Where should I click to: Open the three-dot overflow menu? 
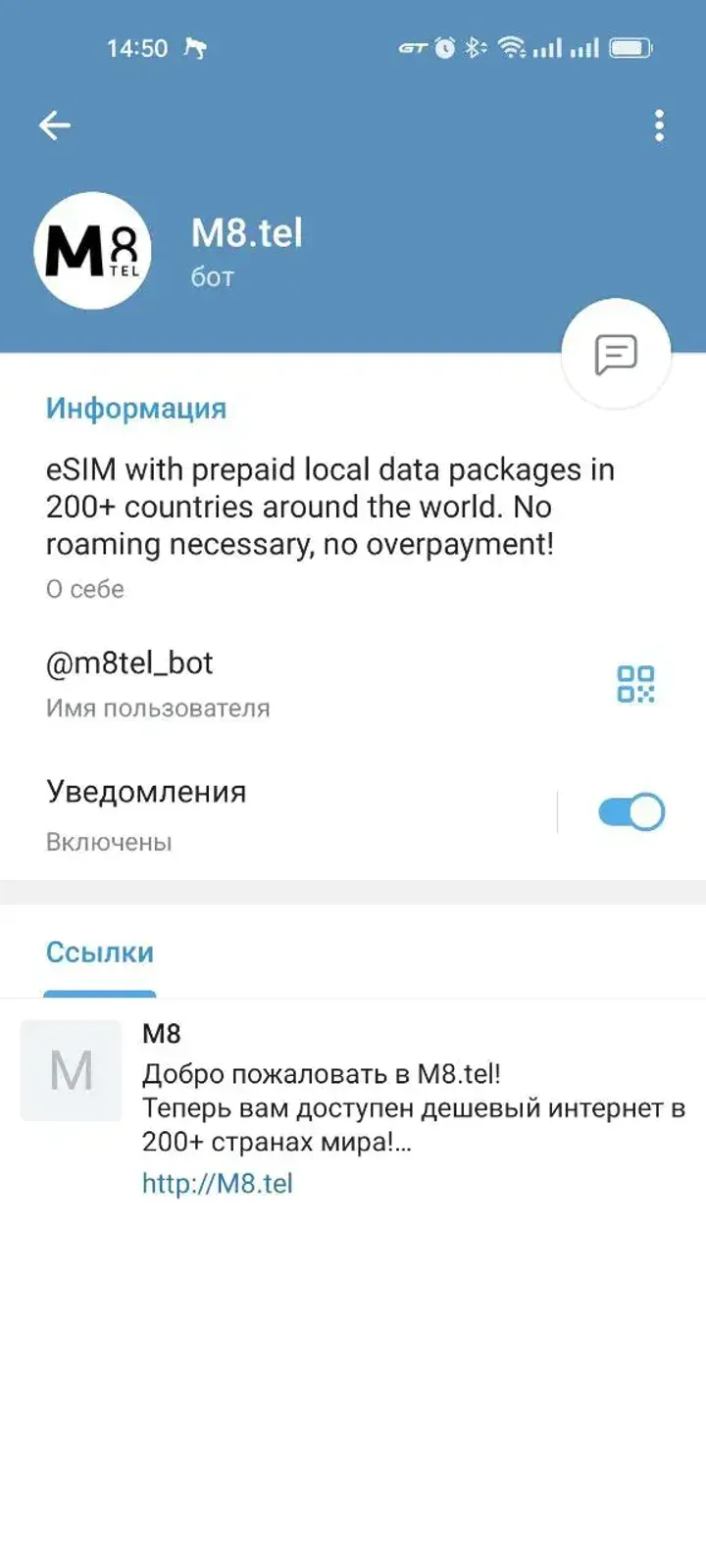click(658, 124)
